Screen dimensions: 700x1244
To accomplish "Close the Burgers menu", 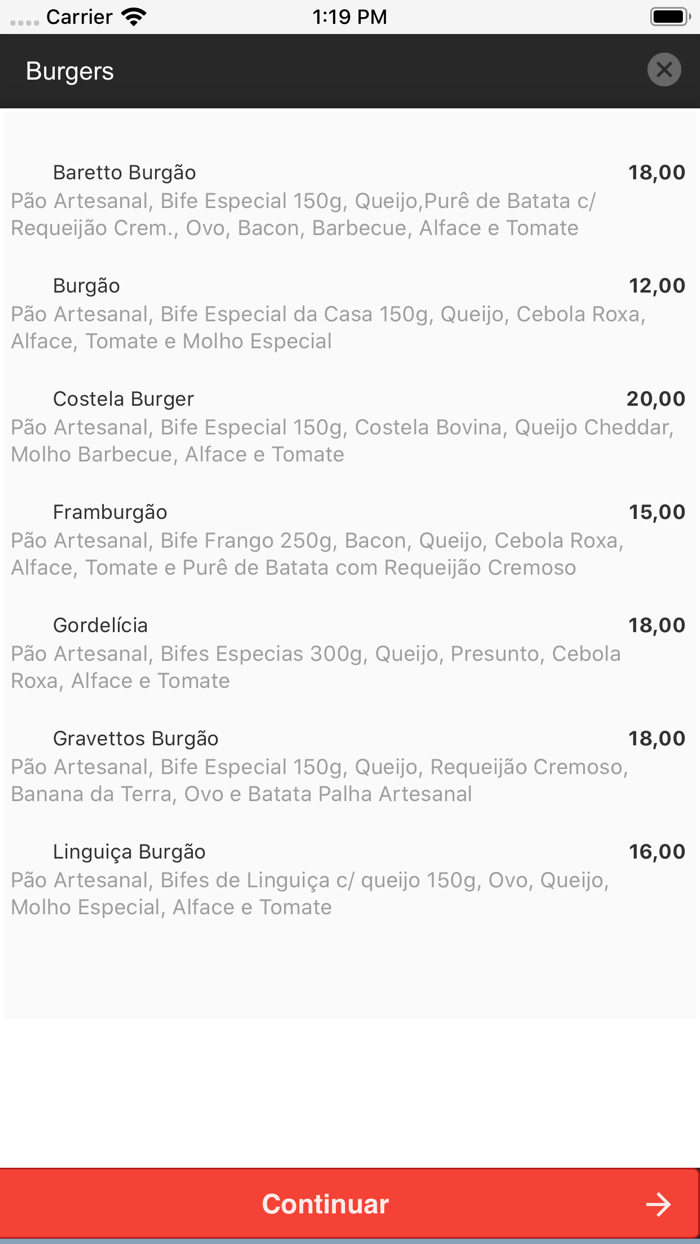I will click(663, 69).
